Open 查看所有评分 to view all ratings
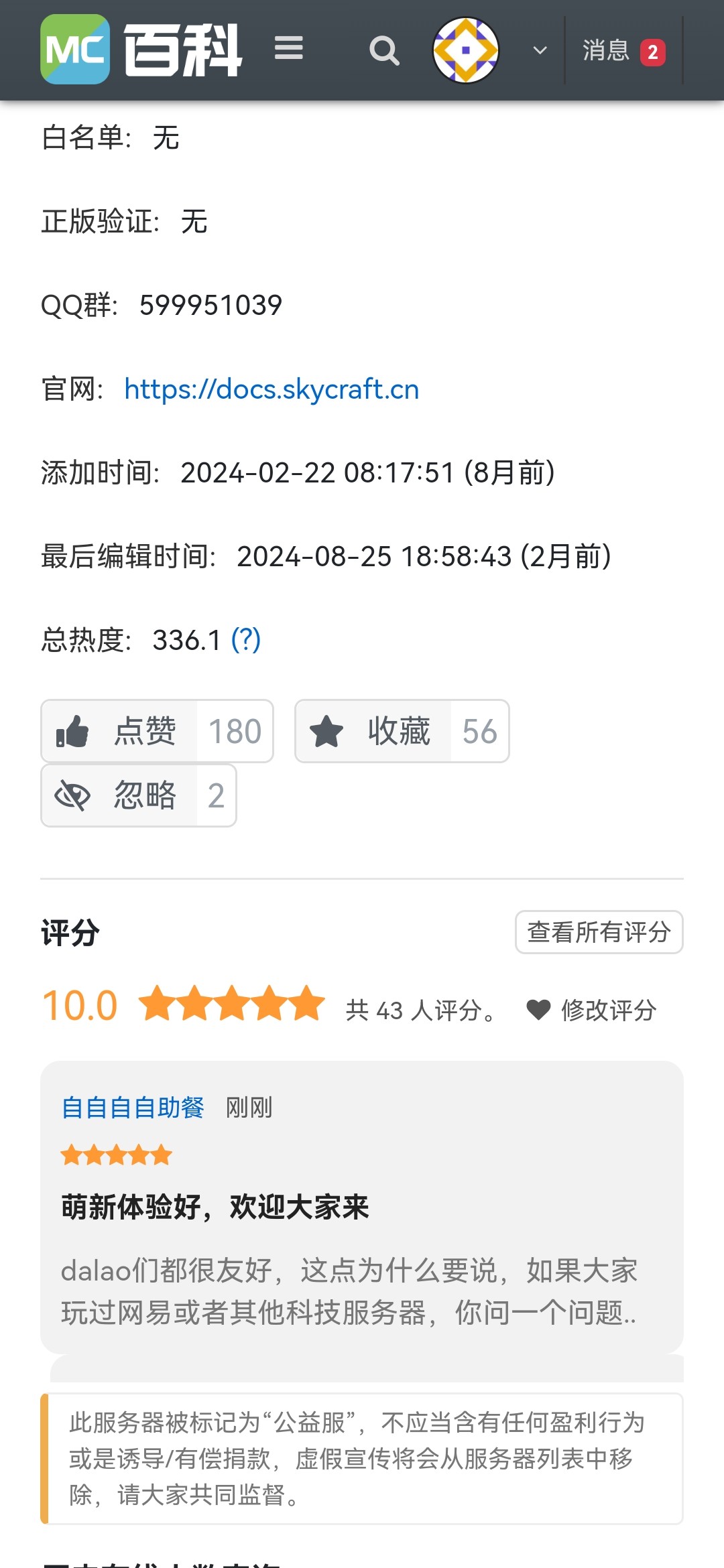This screenshot has height=1568, width=724. tap(599, 932)
